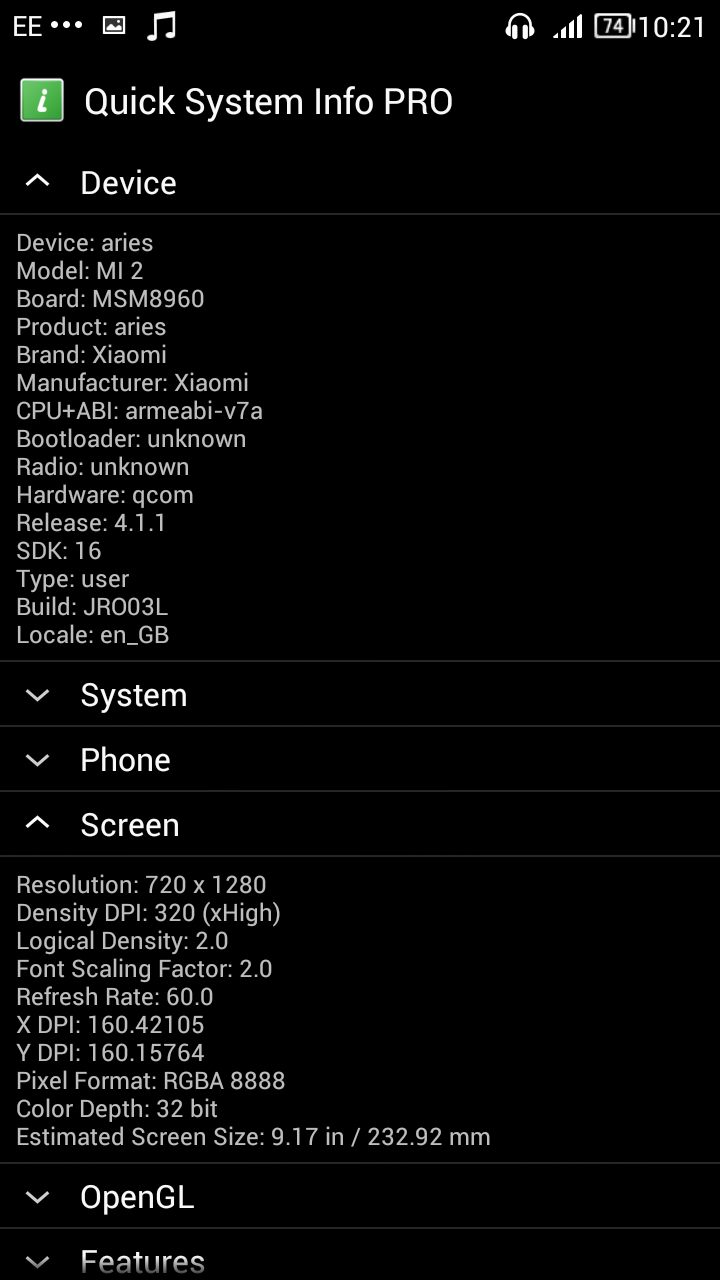Expand the System section

(x=360, y=695)
